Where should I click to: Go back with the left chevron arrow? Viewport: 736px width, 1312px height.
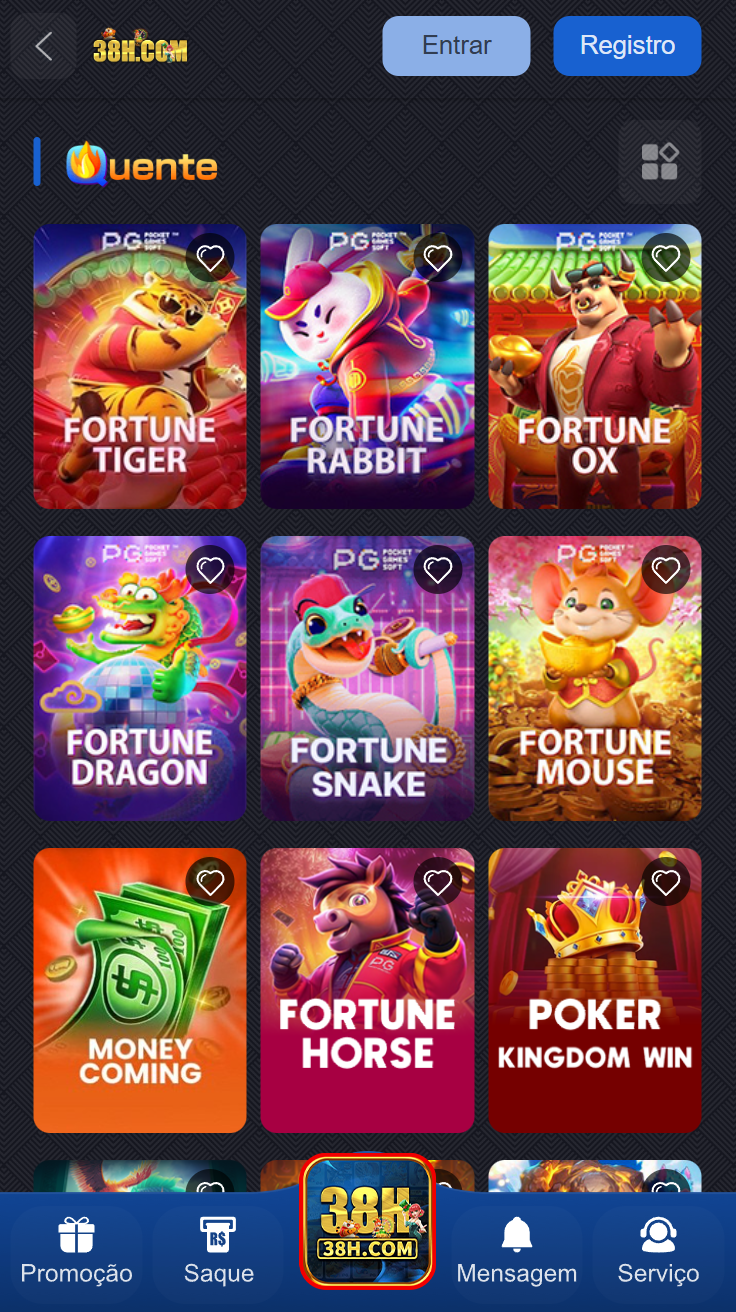click(43, 46)
